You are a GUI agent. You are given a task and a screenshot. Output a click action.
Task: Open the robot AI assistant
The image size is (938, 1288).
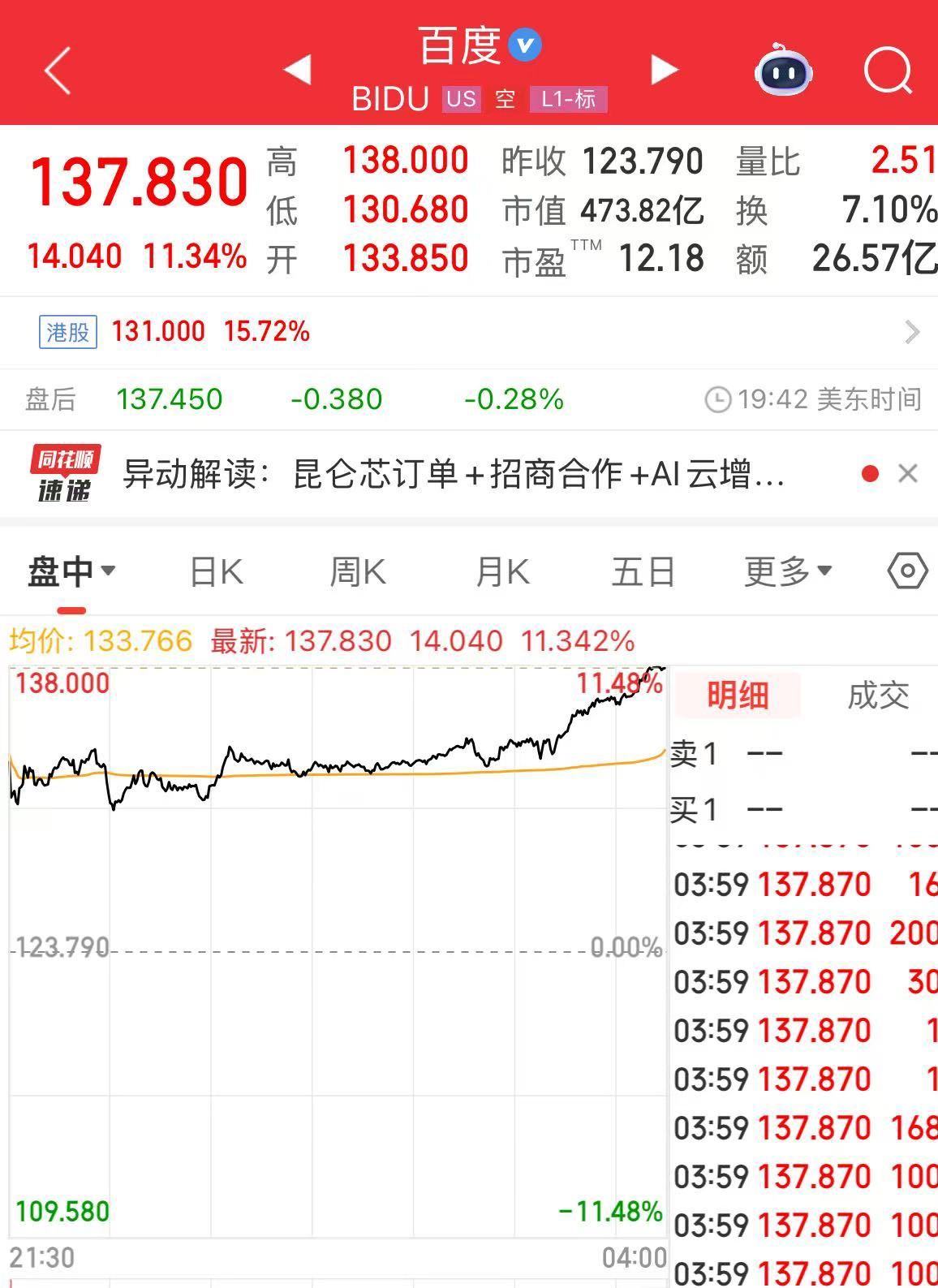(x=783, y=71)
